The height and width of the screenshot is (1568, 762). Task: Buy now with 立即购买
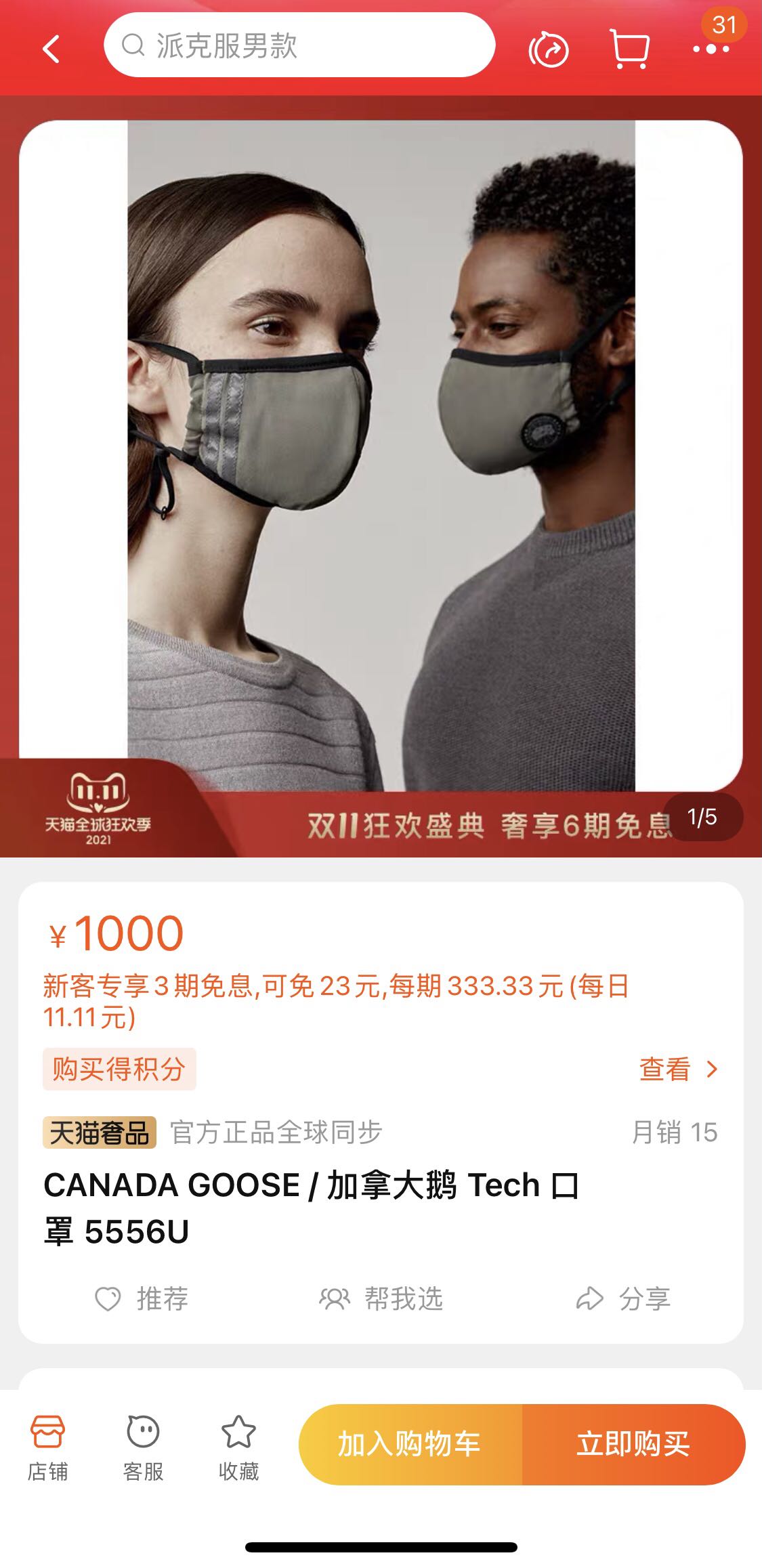[633, 1444]
